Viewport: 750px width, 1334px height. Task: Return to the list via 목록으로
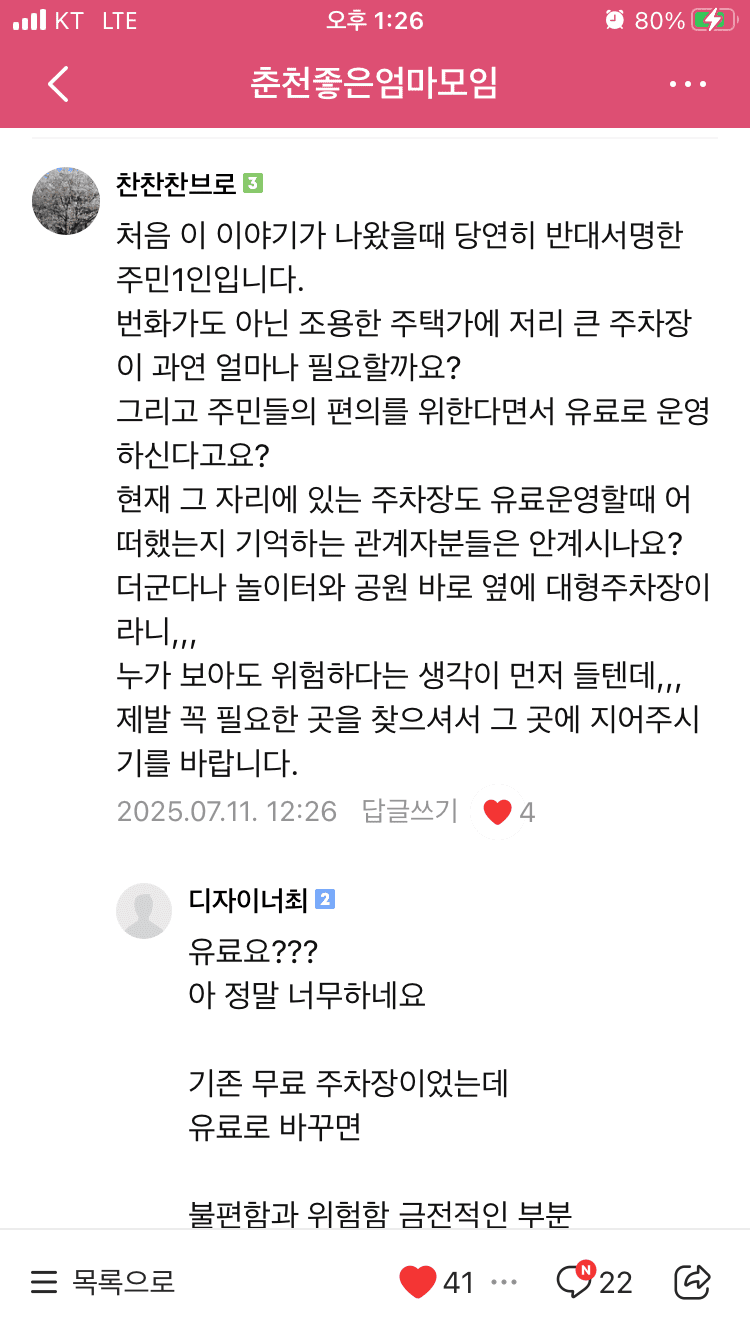coord(103,1281)
